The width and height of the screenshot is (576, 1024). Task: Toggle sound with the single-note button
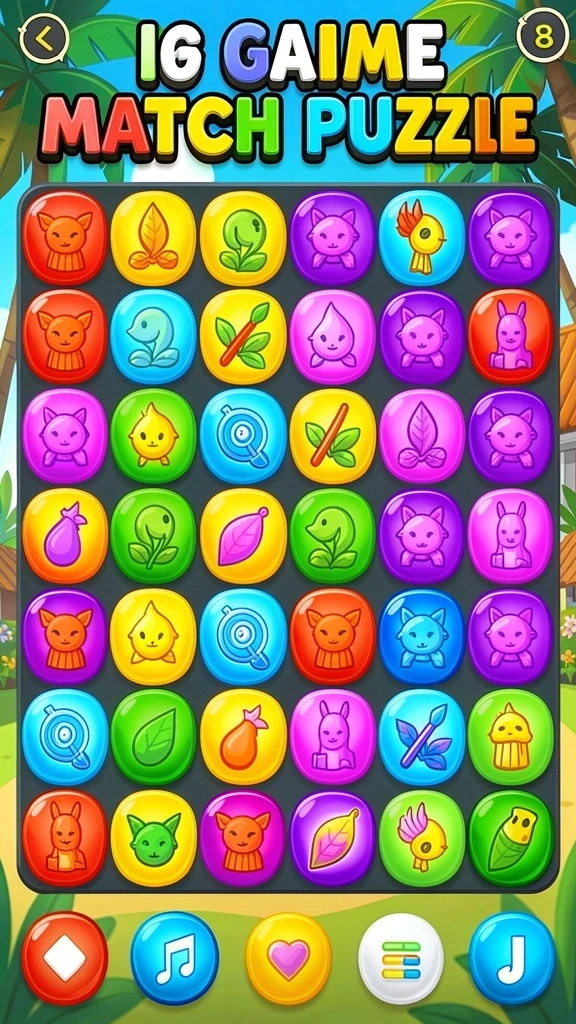[x=512, y=959]
